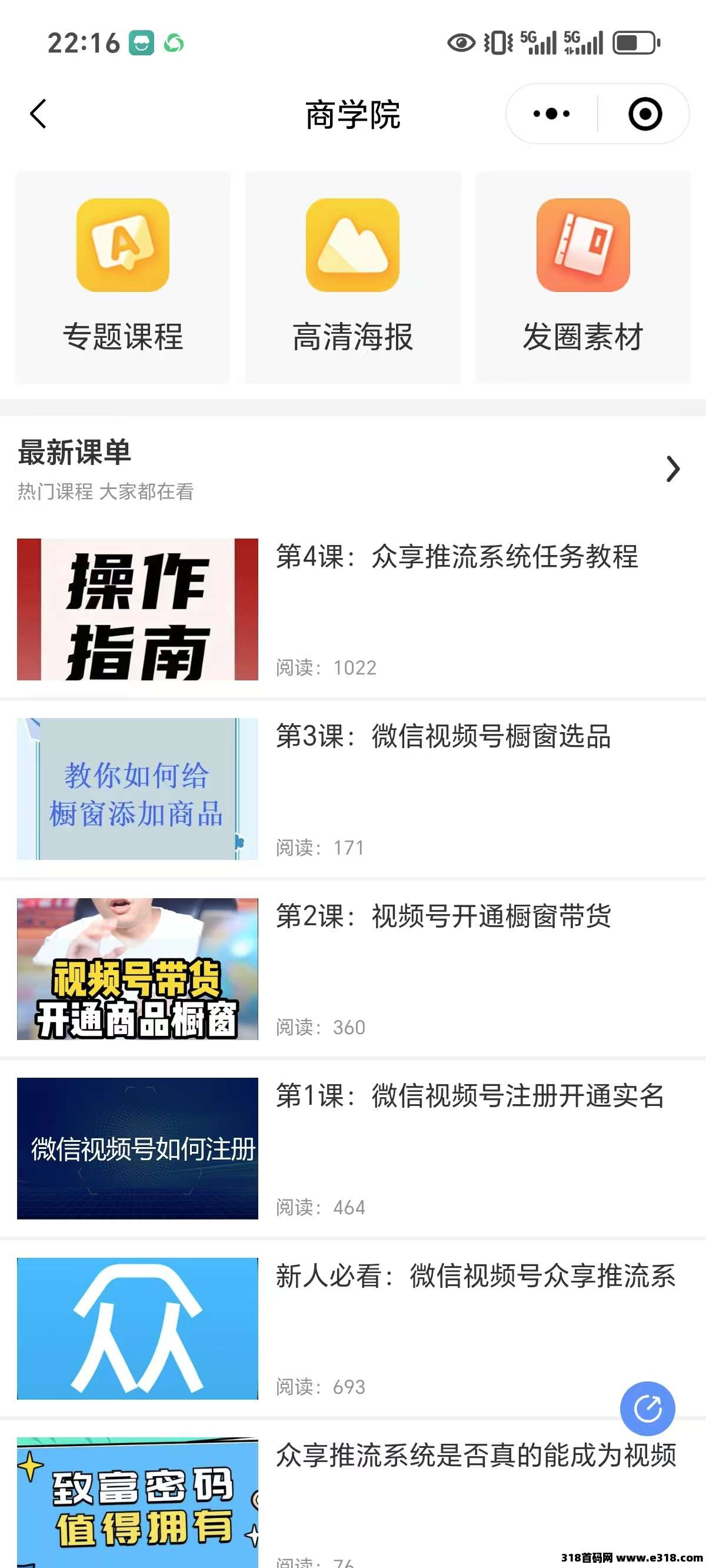This screenshot has height=1568, width=706.
Task: Open 第4课：众享推流系统任务教程
Action: click(457, 556)
